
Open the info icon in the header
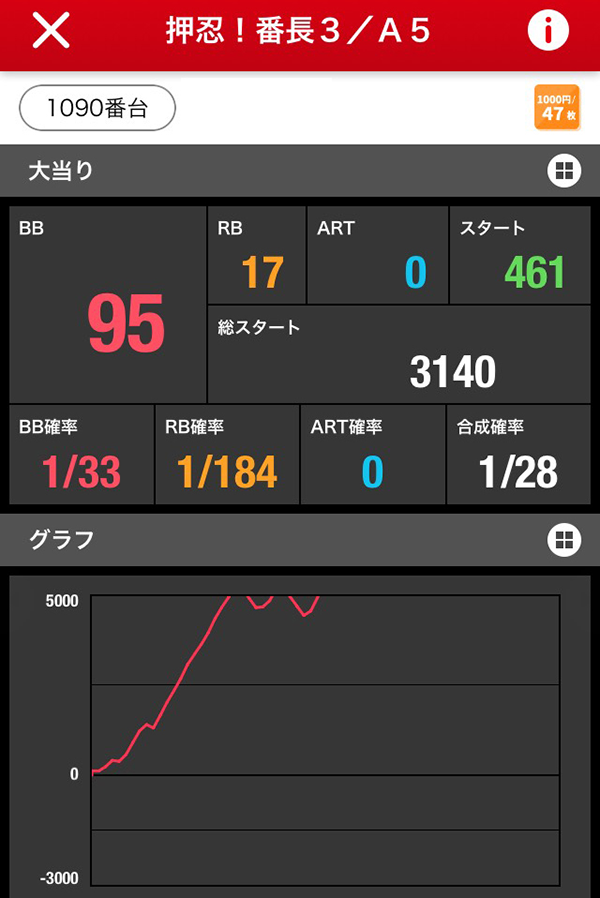coord(547,32)
